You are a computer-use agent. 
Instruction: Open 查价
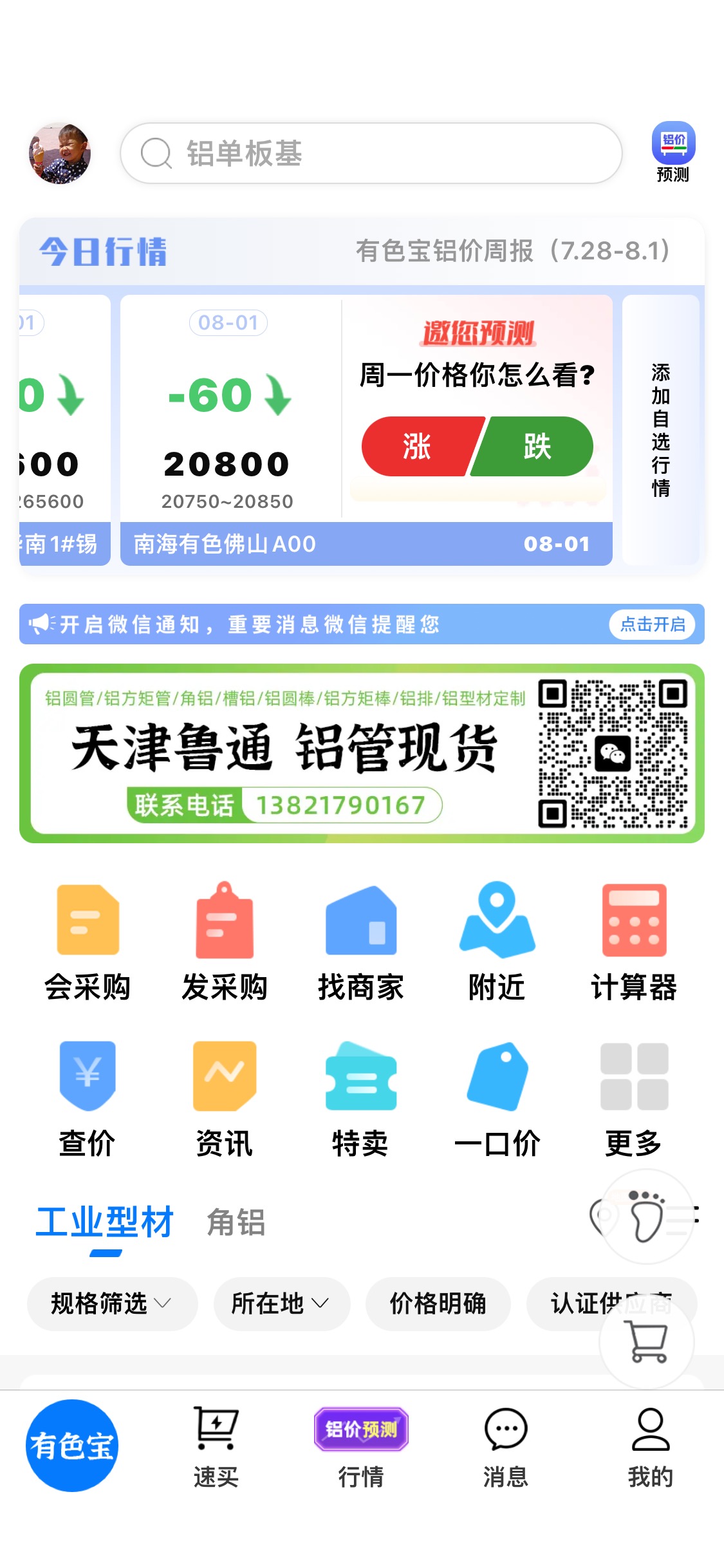[x=88, y=1100]
